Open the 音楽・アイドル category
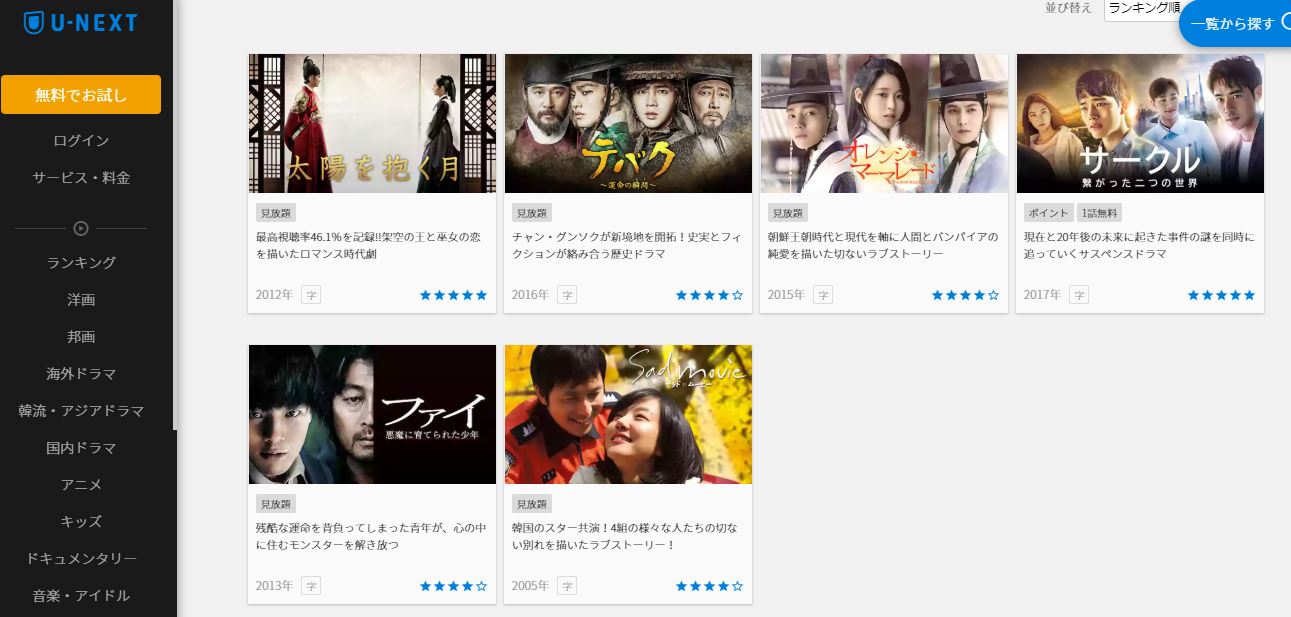1291x617 pixels. tap(81, 596)
